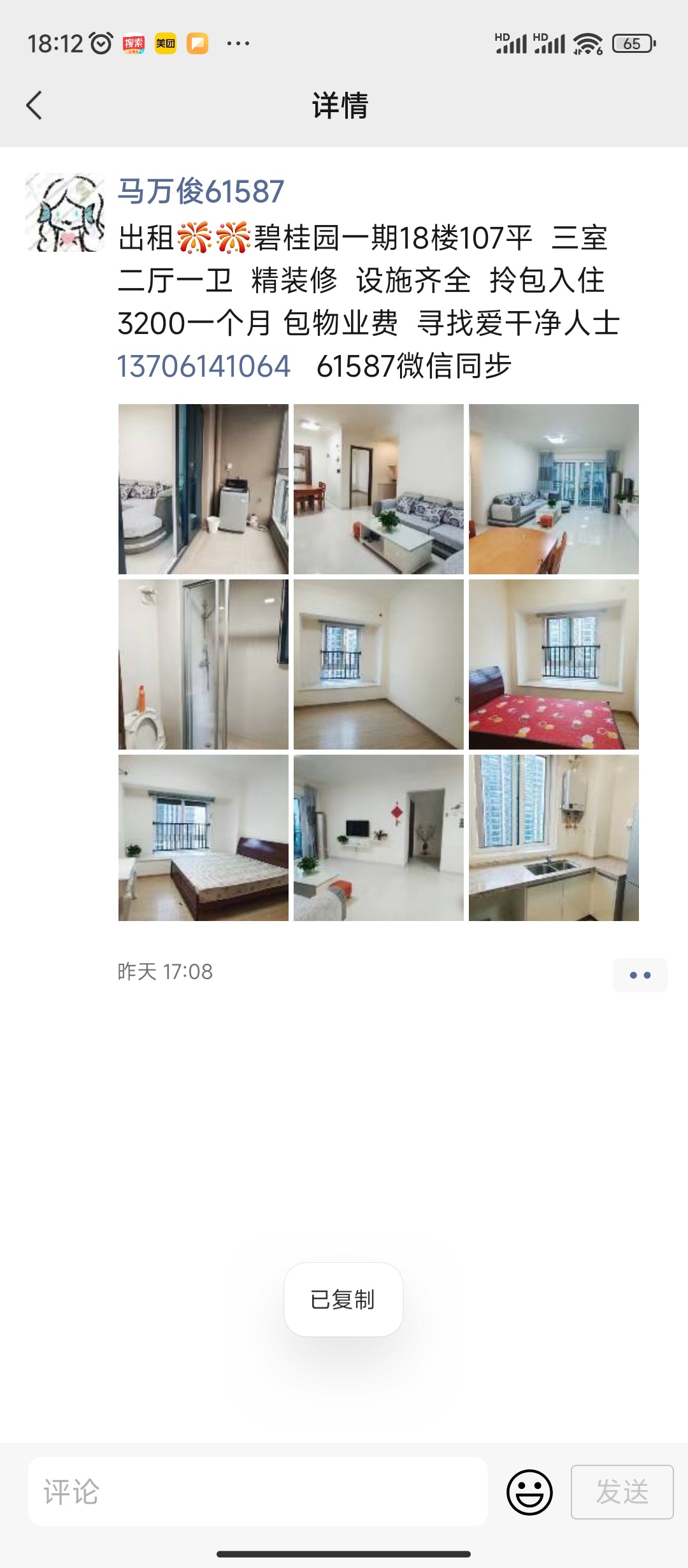Open the bedroom photo with dark wooden bed
The image size is (688, 1568).
coord(203,838)
